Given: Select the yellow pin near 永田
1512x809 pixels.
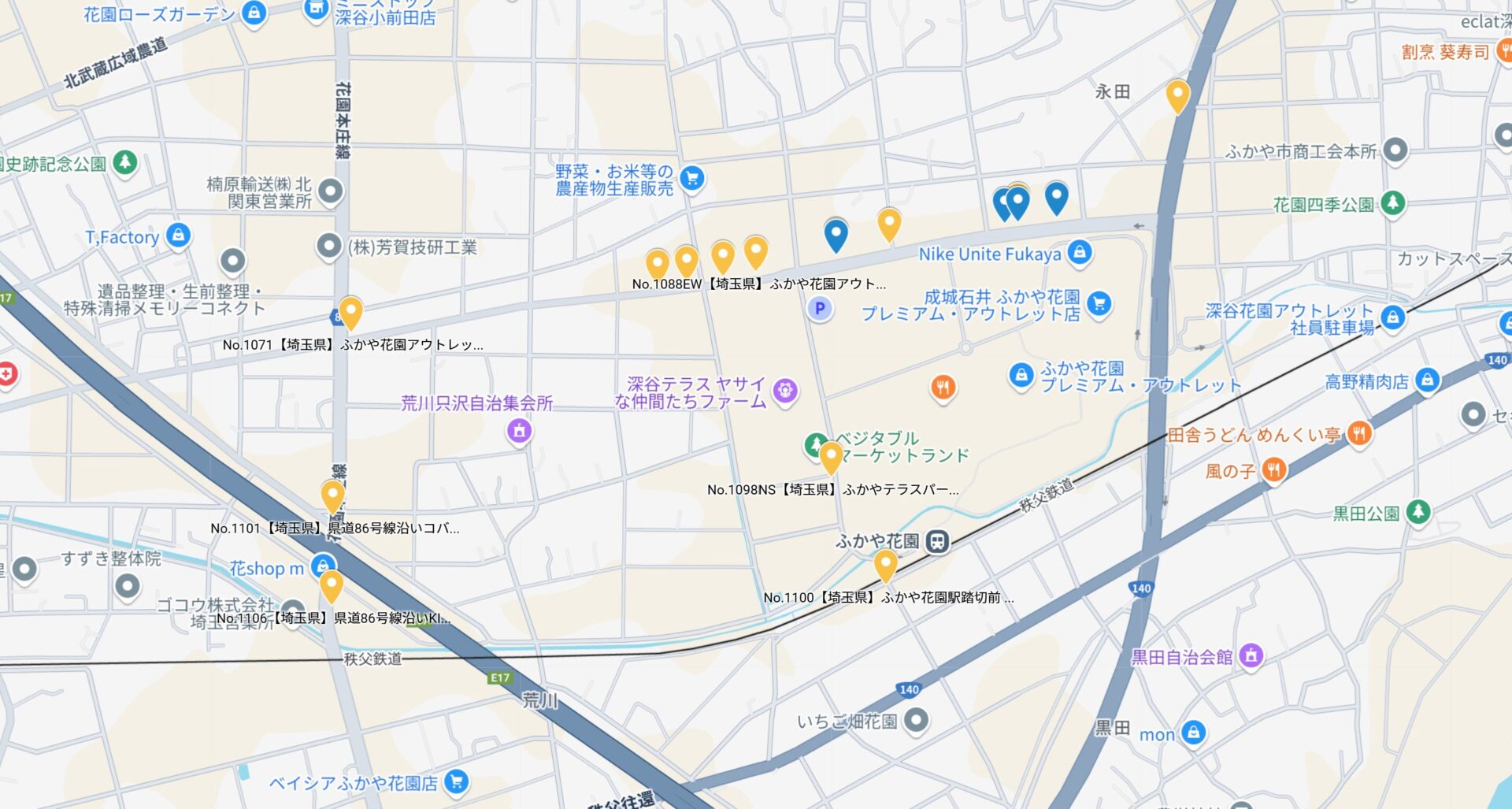Looking at the screenshot, I should tap(1177, 95).
